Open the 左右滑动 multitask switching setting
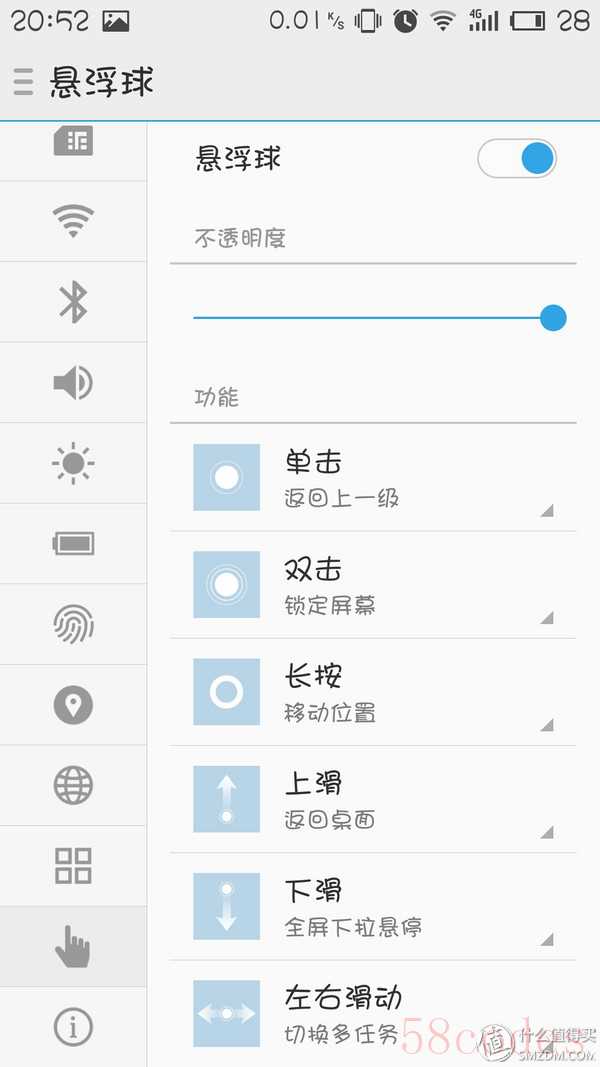The image size is (600, 1067). [x=373, y=1014]
